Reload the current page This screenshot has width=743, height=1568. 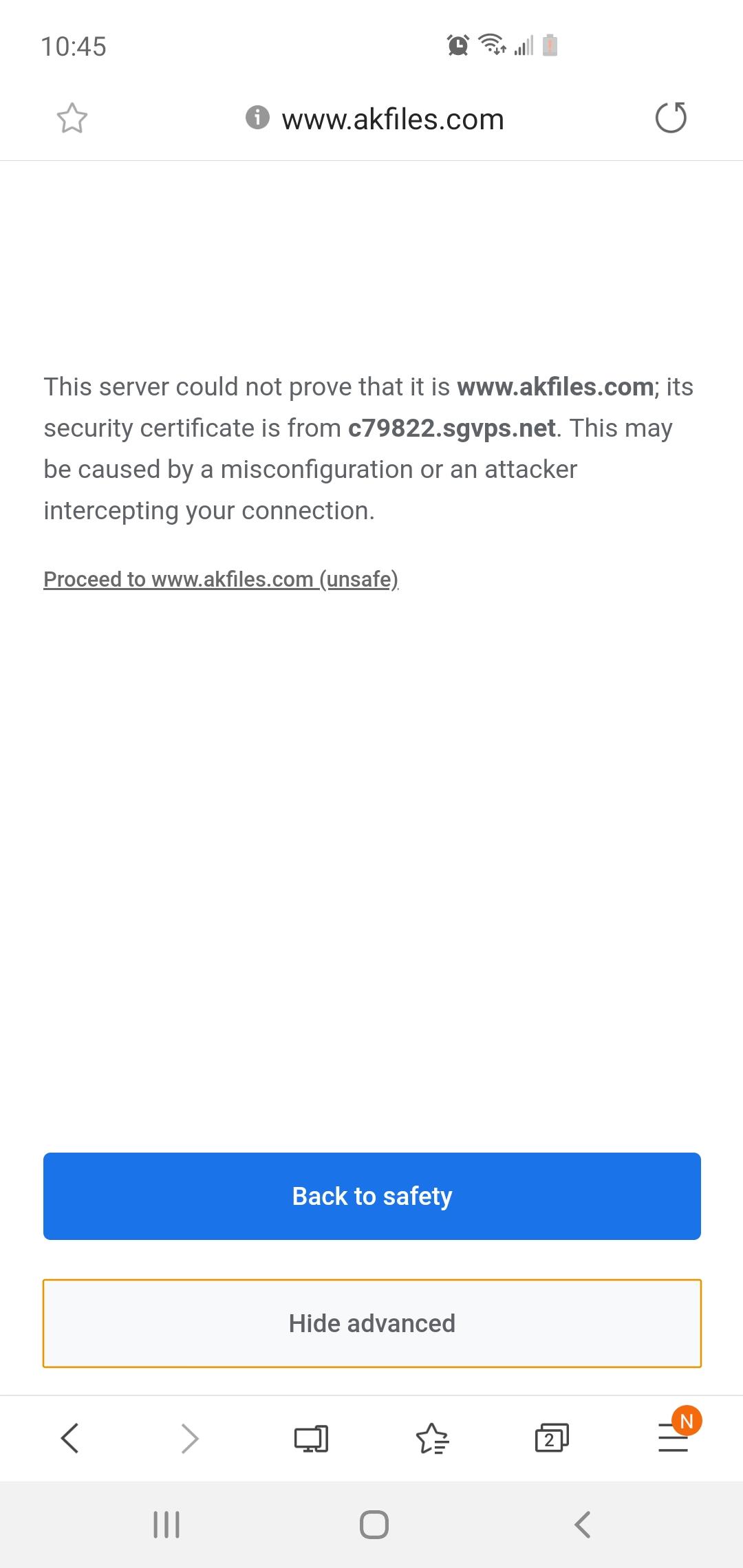[x=671, y=118]
